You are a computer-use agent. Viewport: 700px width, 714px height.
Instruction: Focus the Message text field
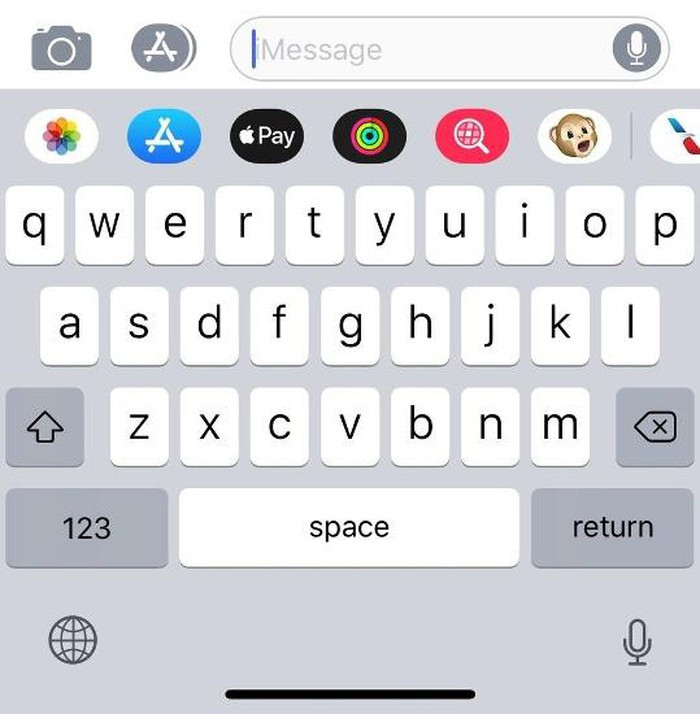pos(420,48)
